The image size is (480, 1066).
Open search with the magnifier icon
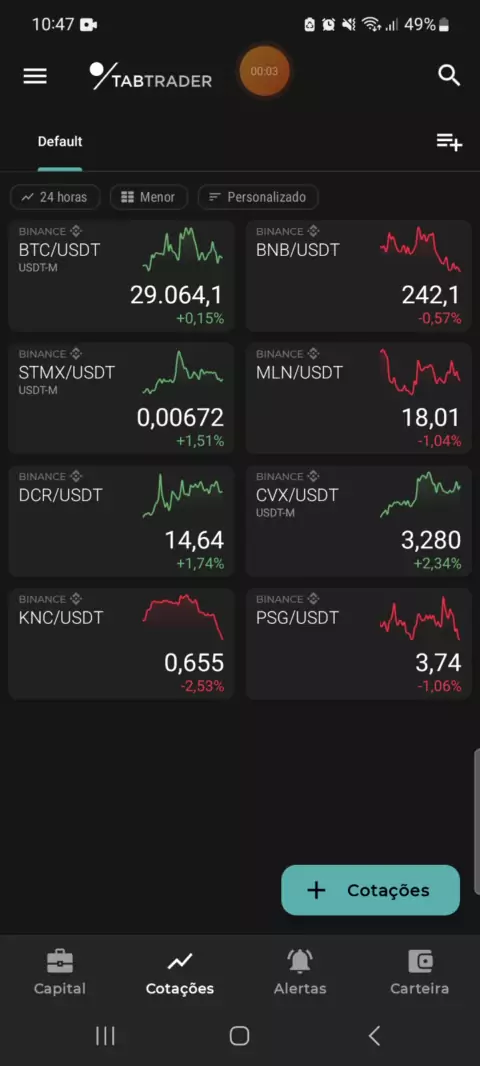click(x=449, y=75)
